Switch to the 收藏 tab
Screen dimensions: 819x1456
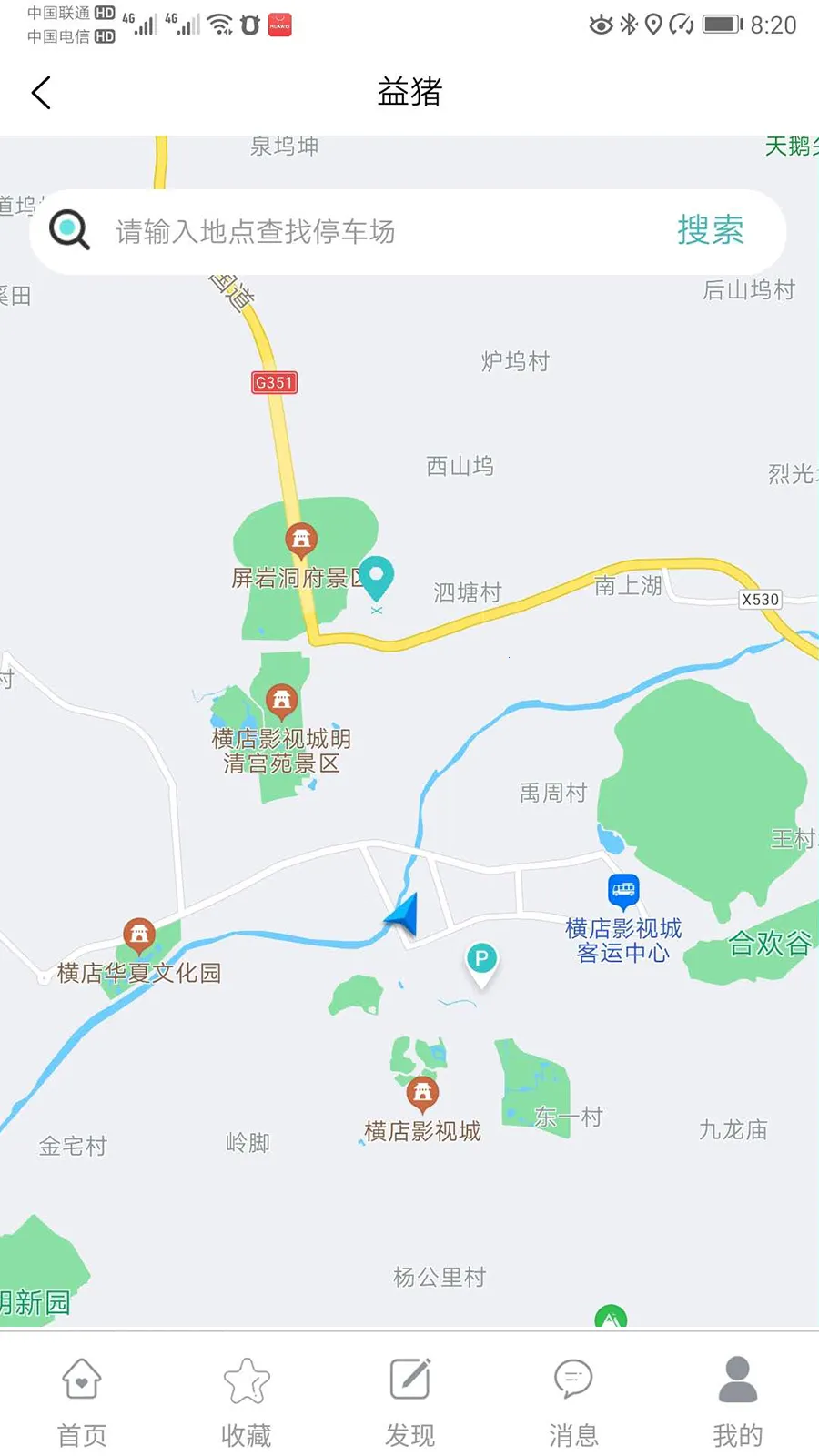tap(246, 1397)
